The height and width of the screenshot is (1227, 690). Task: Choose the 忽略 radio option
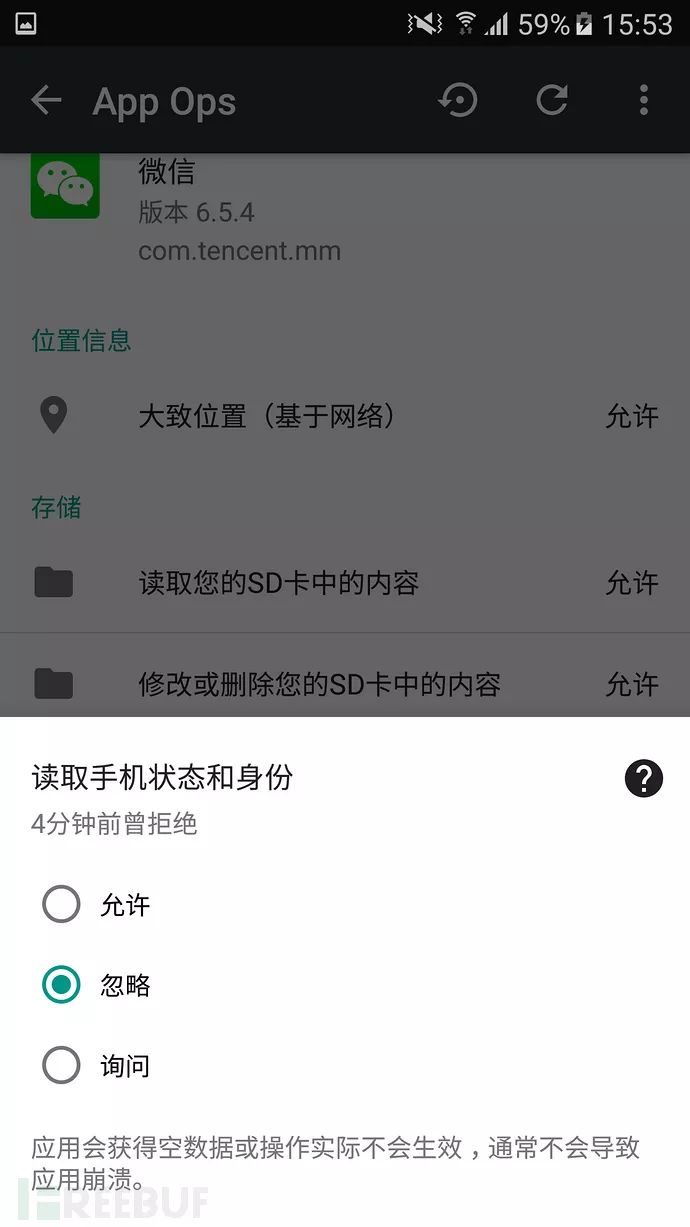pyautogui.click(x=62, y=985)
